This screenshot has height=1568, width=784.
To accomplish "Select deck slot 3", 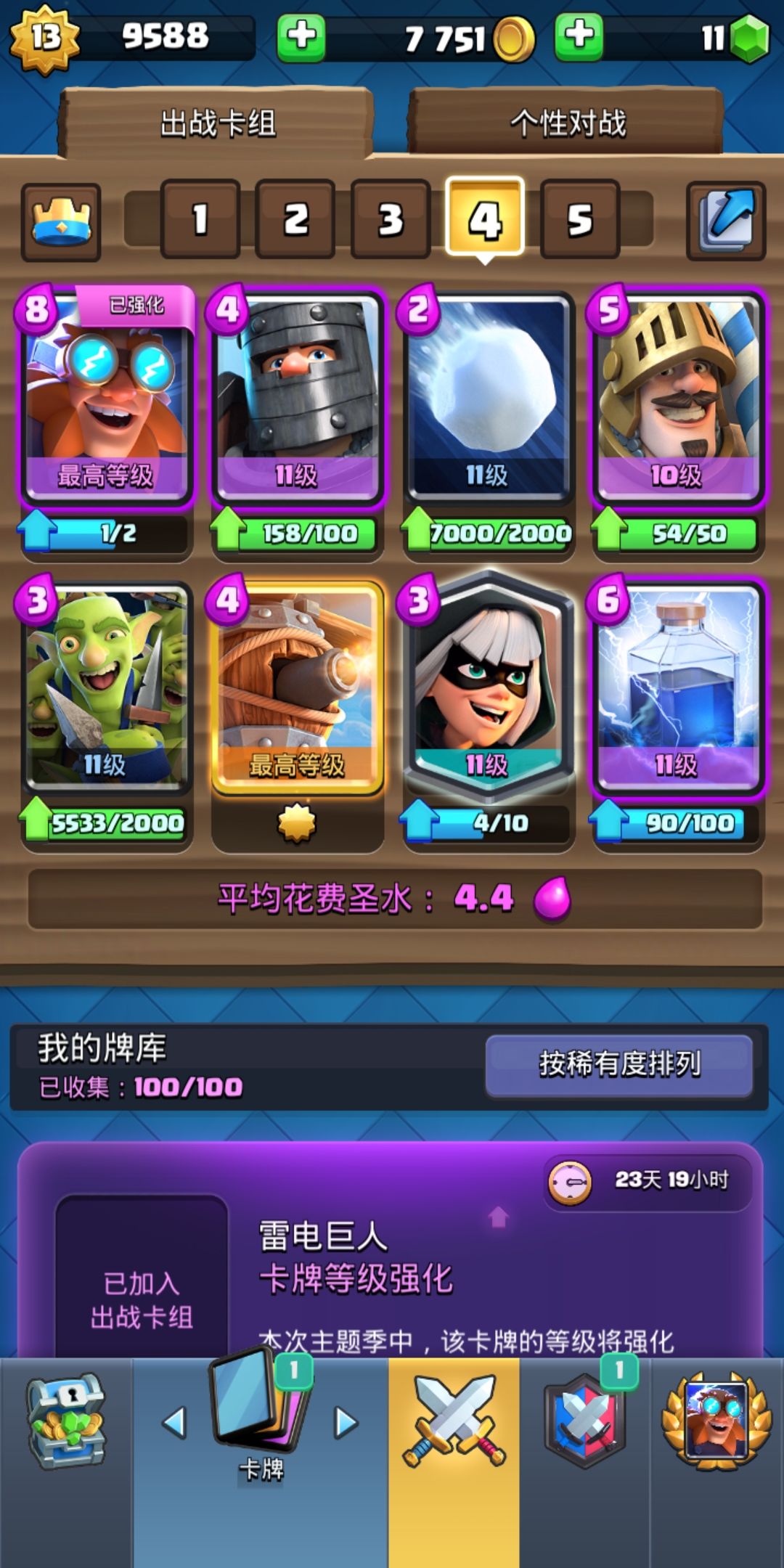I will click(390, 219).
